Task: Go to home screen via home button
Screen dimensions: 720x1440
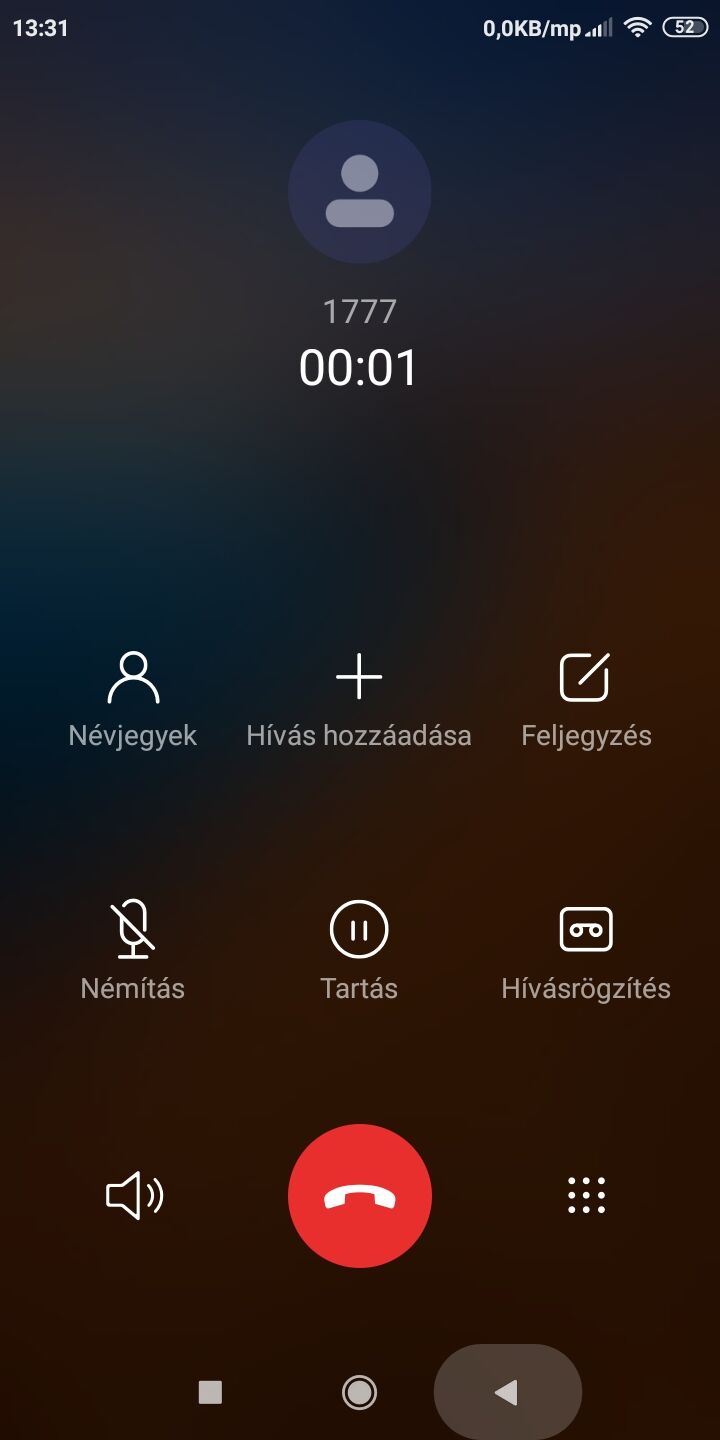Action: pyautogui.click(x=359, y=1392)
